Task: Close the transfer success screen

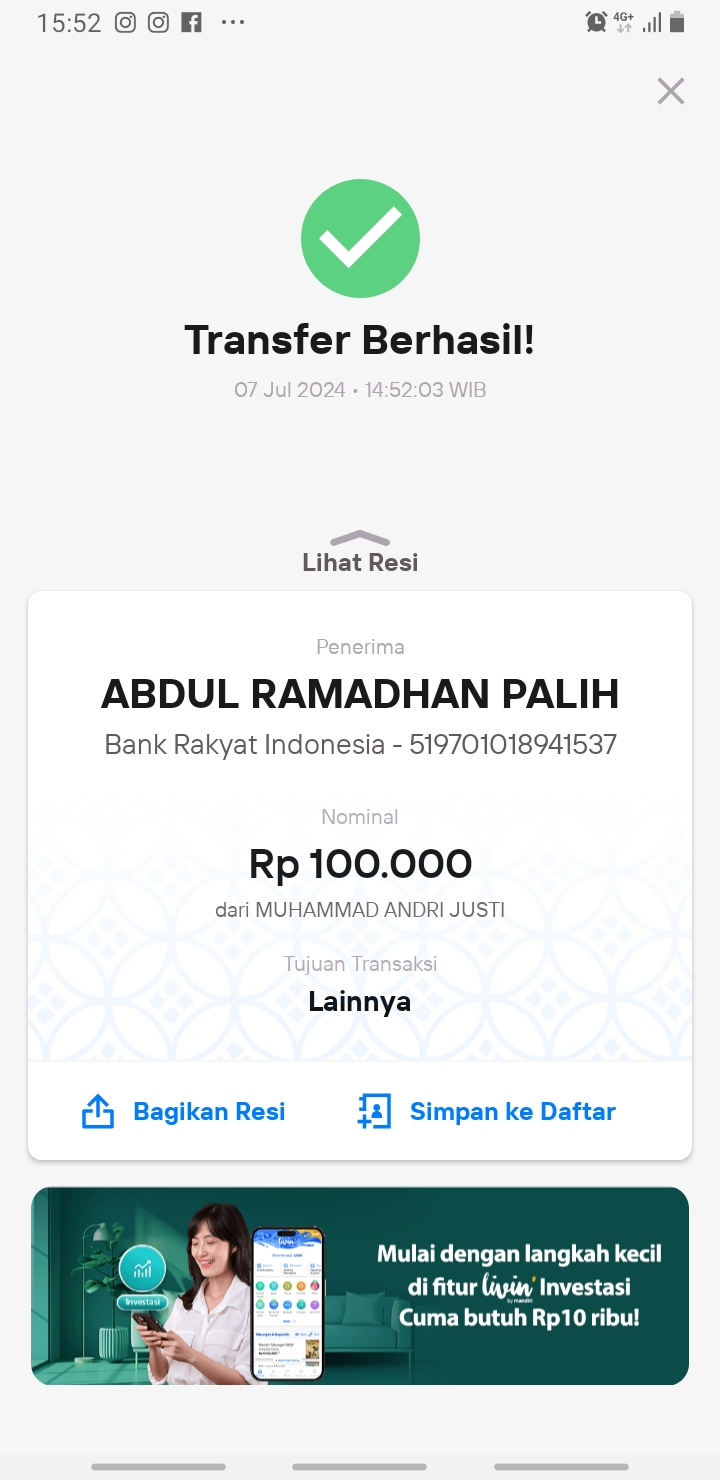Action: (x=670, y=91)
